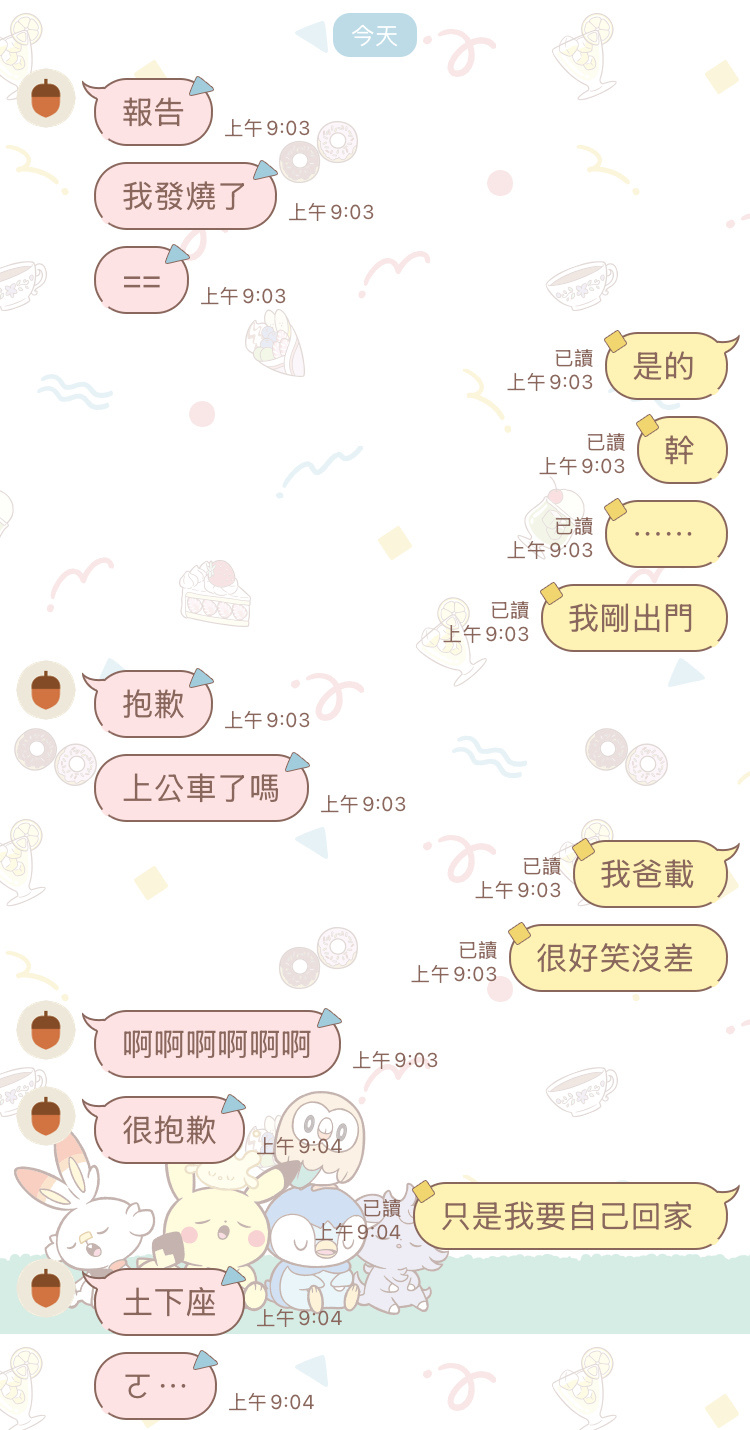Image resolution: width=750 pixels, height=1430 pixels.
Task: Open the avatar next to 很抱歉
Action: [x=46, y=1116]
